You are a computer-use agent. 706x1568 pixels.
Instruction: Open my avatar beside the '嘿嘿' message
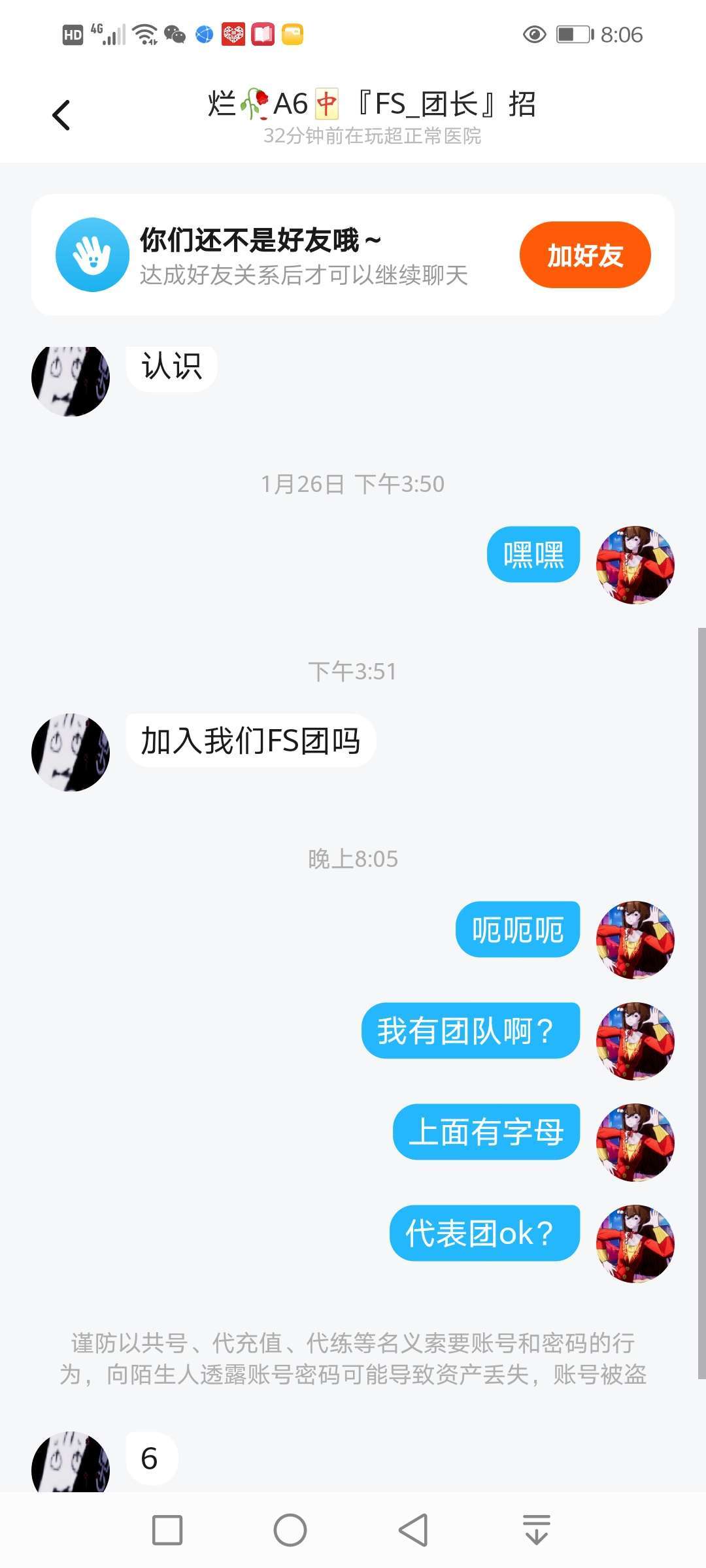pos(635,564)
